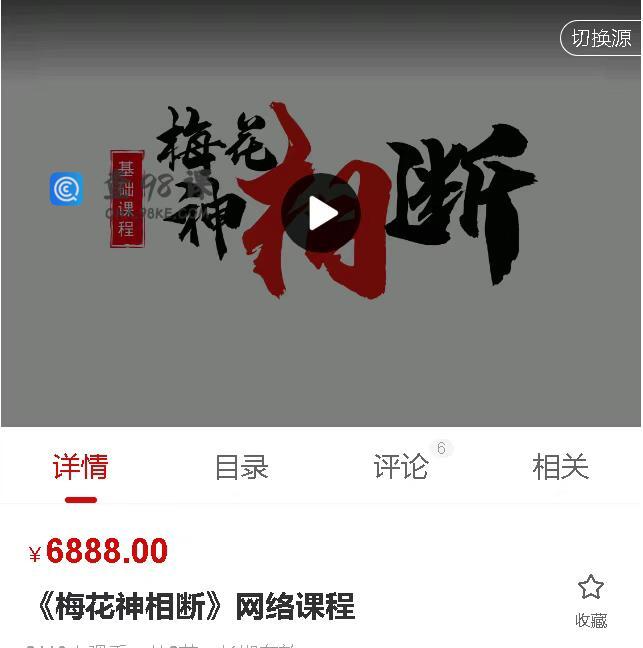Play the course video
Viewport: 643px width, 648px height.
(x=321, y=213)
